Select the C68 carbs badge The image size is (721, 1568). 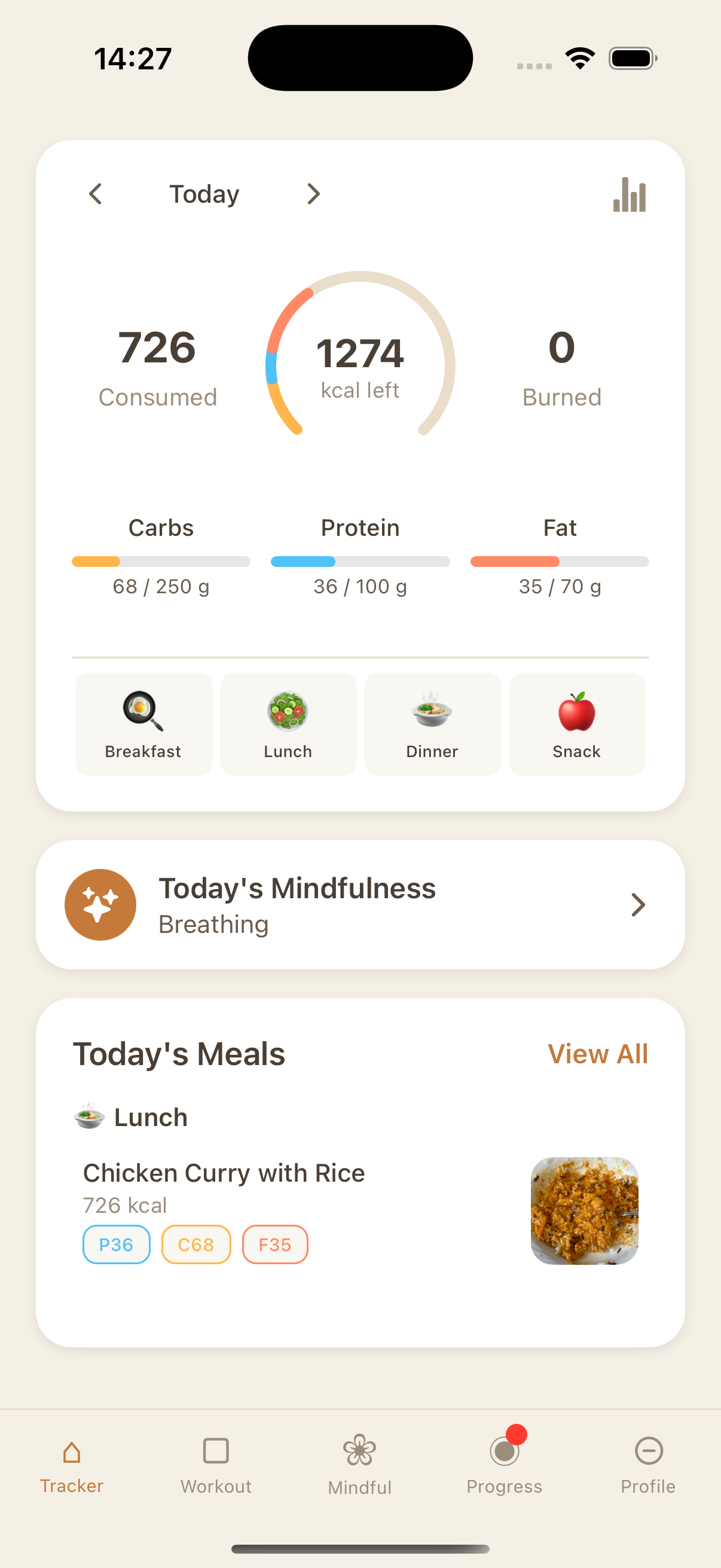click(x=195, y=1244)
